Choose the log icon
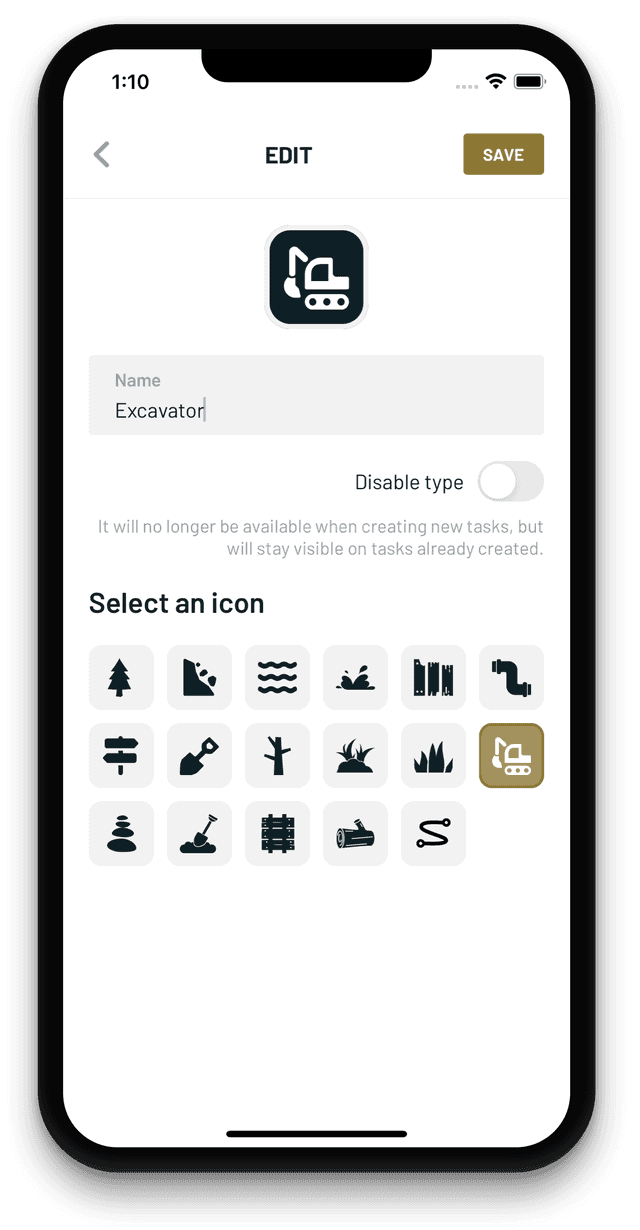Screen dimensions: 640x1230 [x=355, y=833]
